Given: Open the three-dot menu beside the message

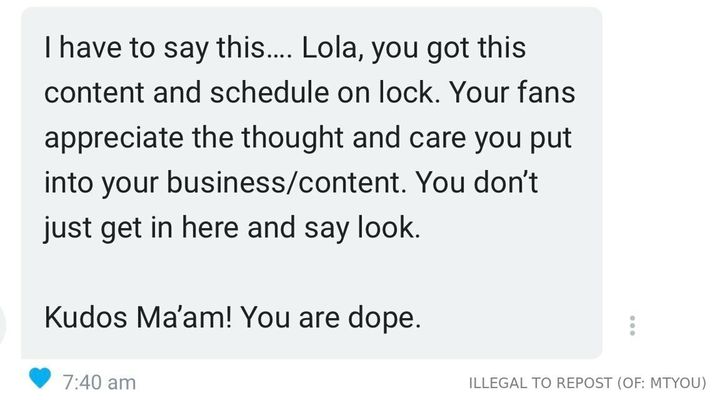Looking at the screenshot, I should pyautogui.click(x=632, y=326).
